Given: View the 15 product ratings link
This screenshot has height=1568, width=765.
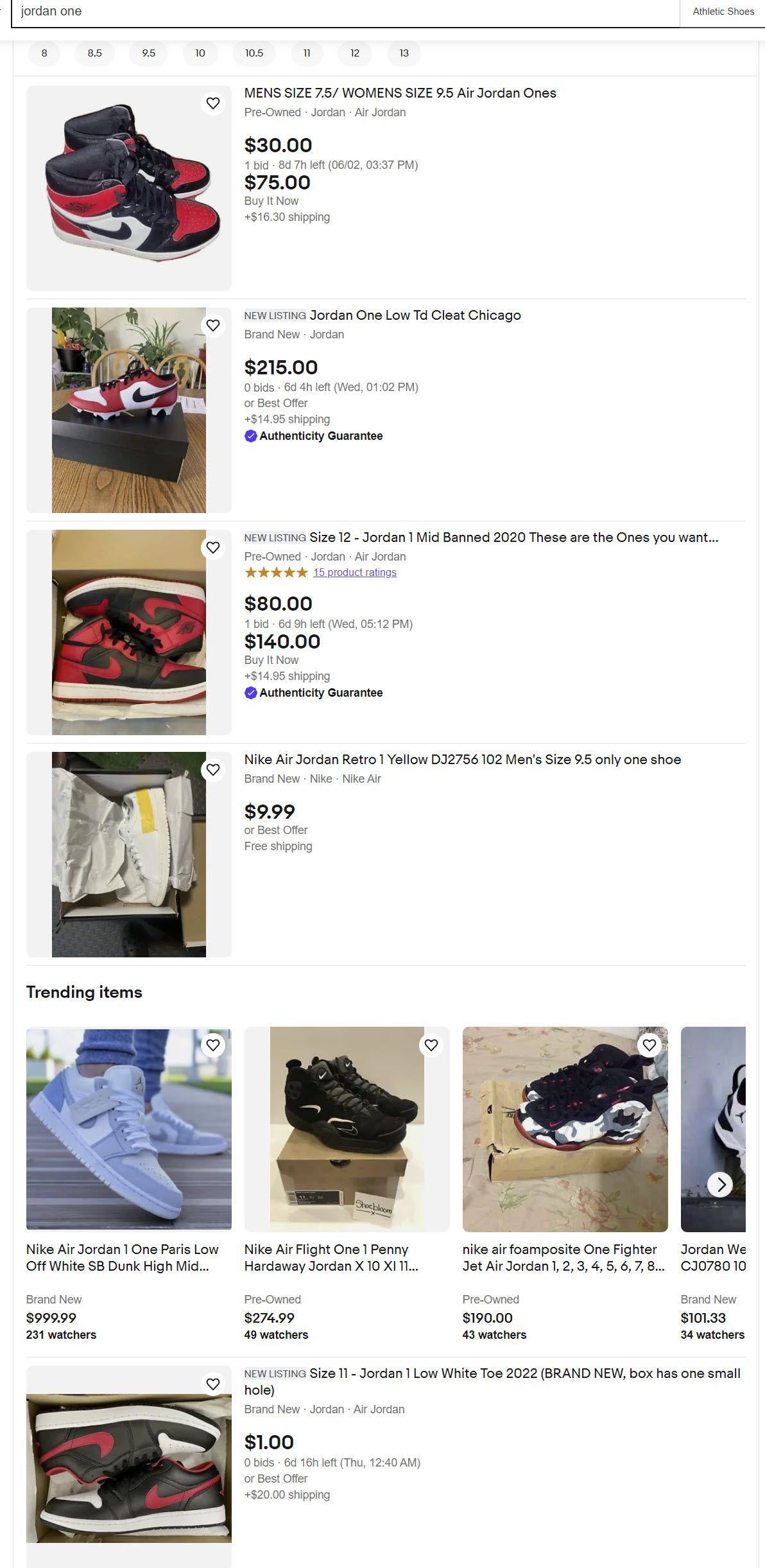Looking at the screenshot, I should (x=354, y=573).
